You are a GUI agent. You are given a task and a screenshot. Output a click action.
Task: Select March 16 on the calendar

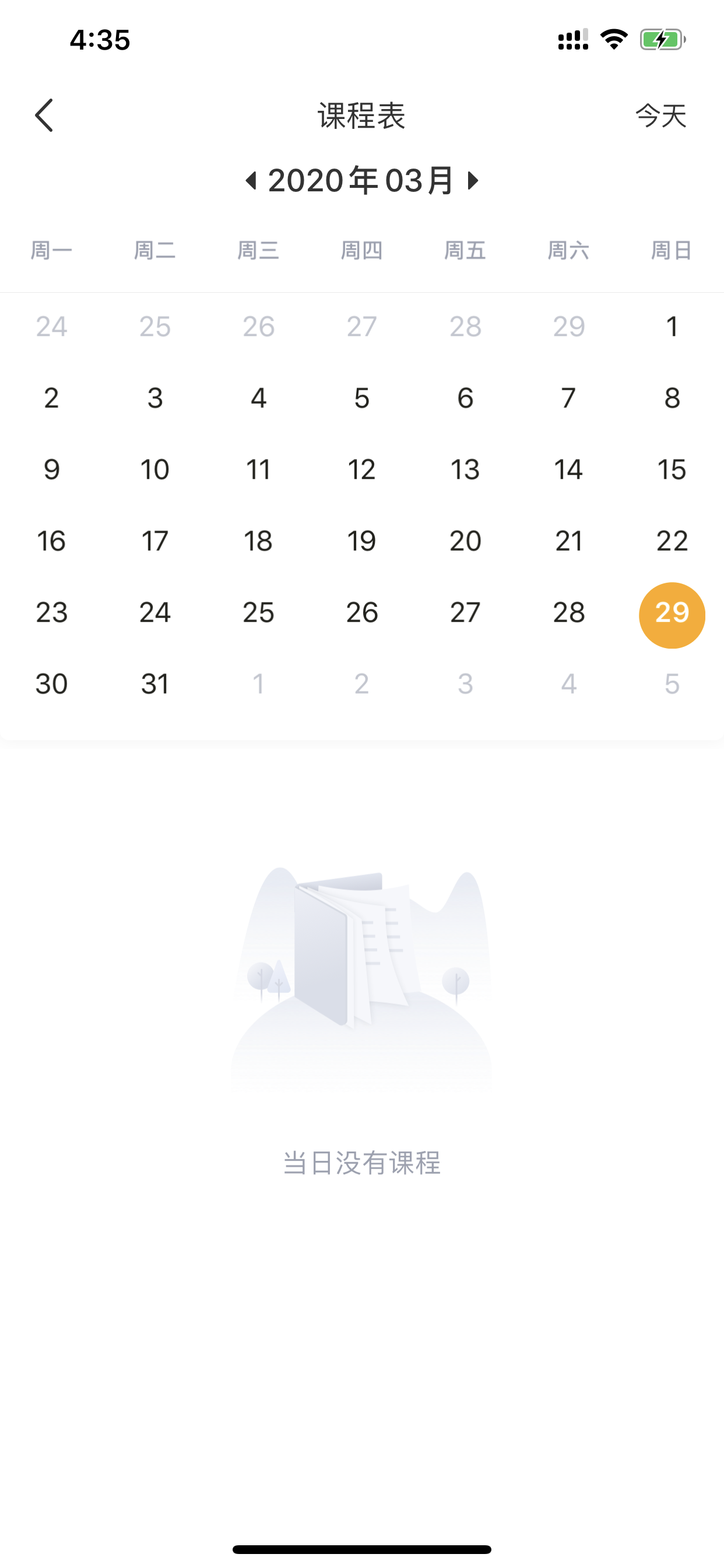[52, 541]
